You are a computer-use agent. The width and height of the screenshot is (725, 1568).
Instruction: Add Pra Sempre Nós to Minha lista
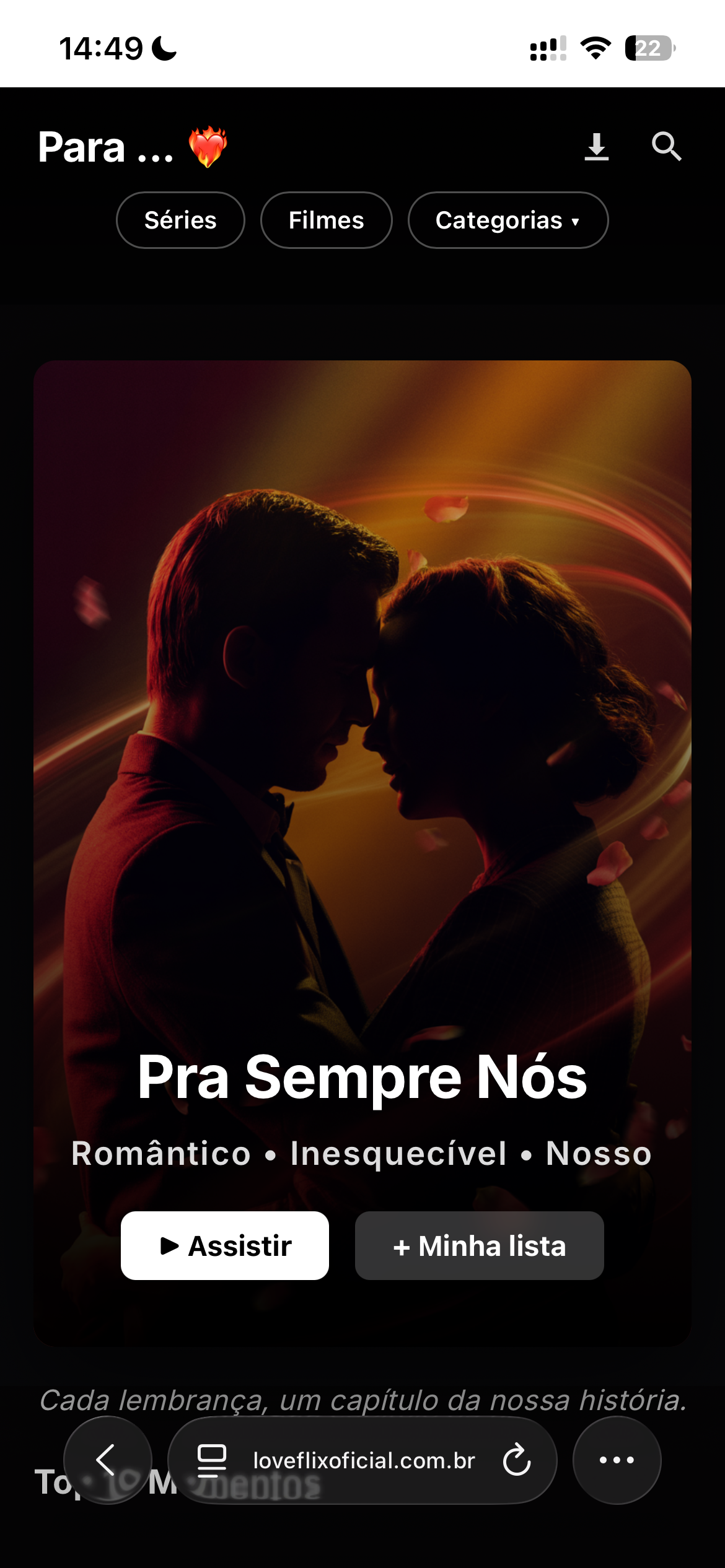click(x=480, y=1245)
